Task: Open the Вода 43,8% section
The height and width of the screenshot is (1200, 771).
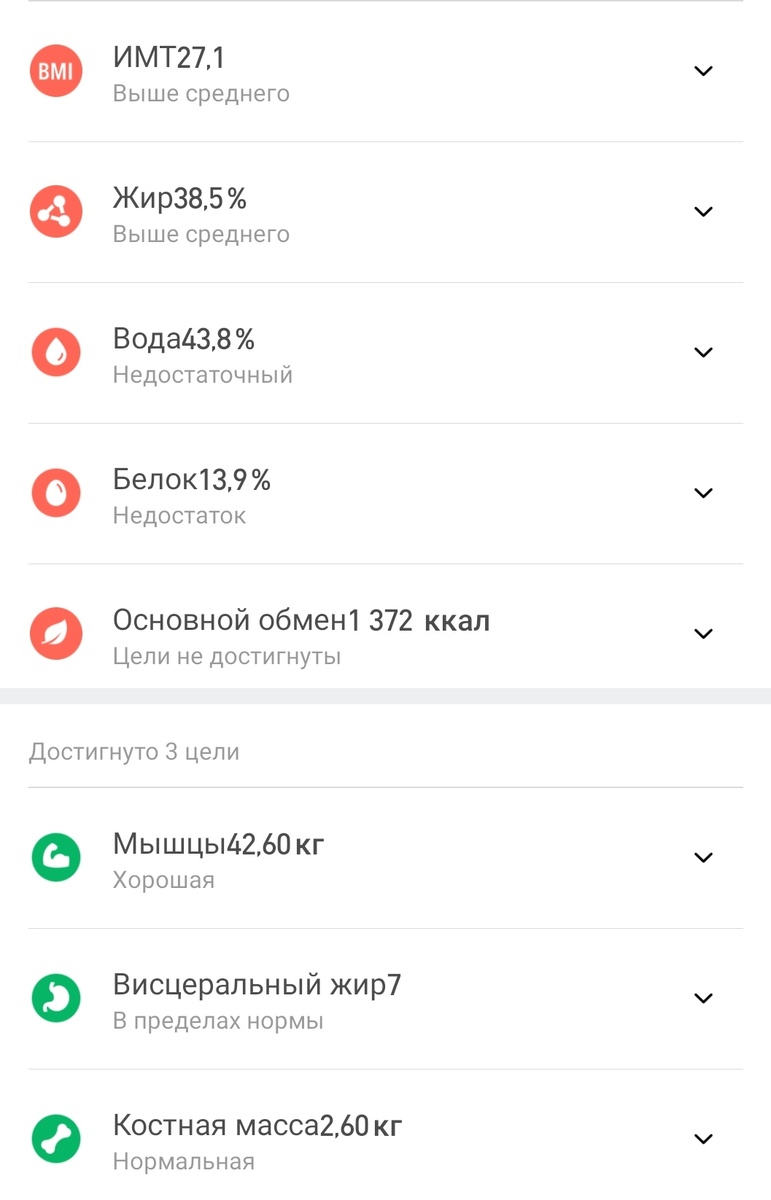Action: tap(703, 353)
